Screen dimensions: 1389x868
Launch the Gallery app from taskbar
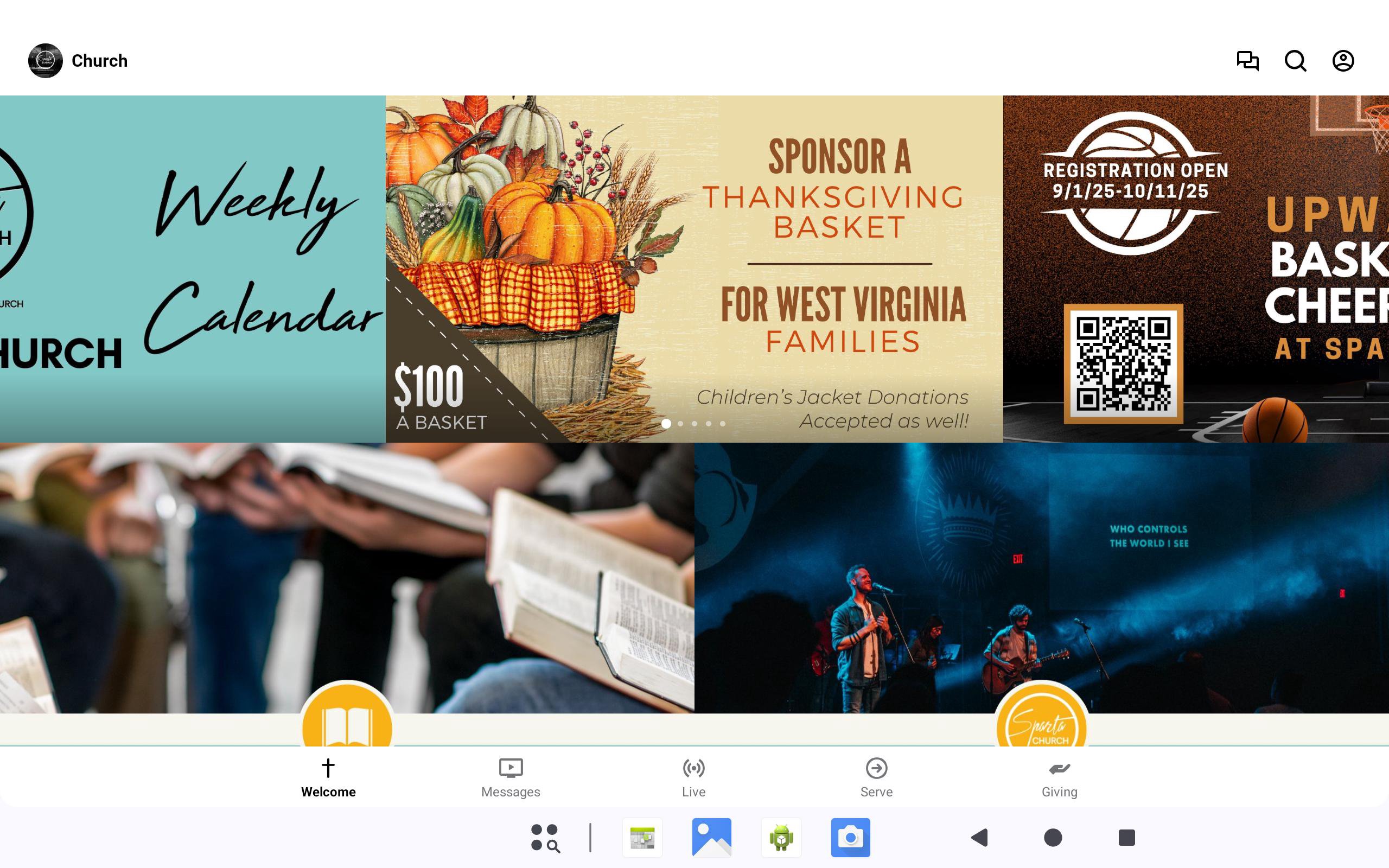(x=711, y=838)
